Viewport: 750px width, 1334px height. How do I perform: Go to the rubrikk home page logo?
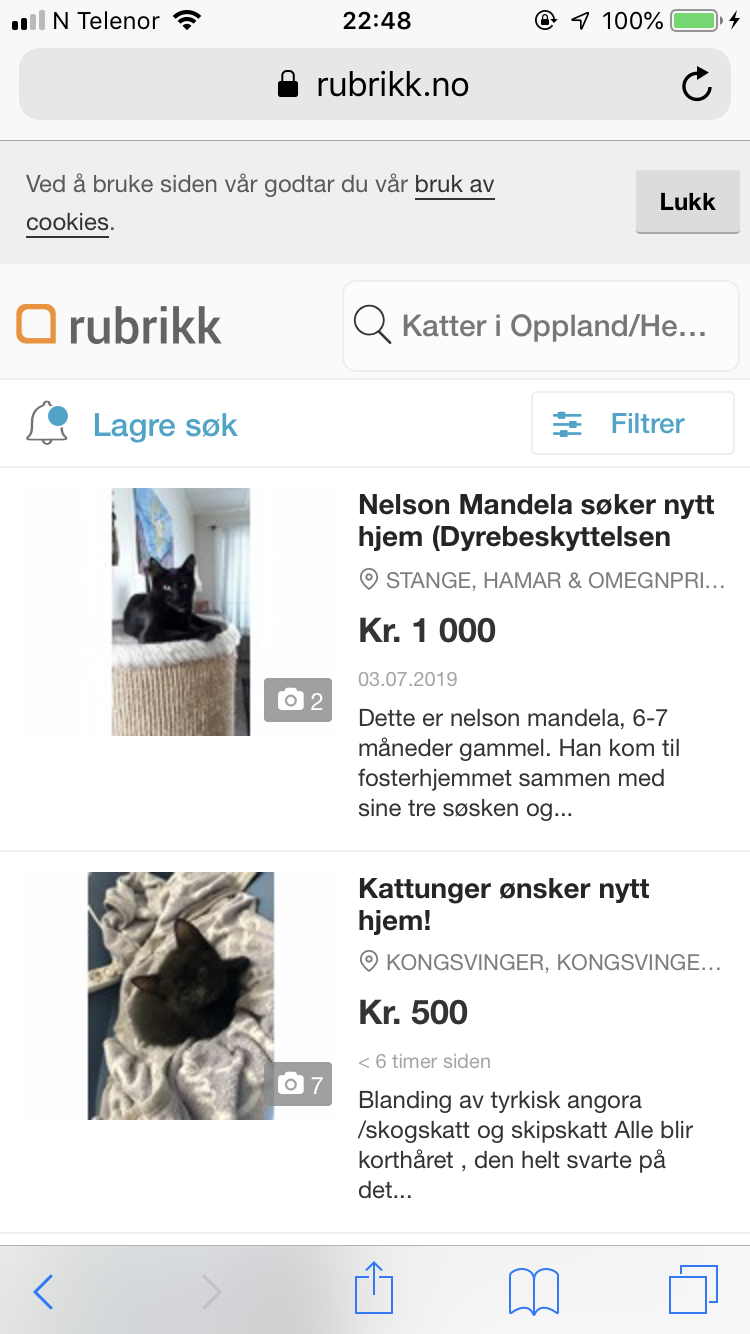pos(119,326)
